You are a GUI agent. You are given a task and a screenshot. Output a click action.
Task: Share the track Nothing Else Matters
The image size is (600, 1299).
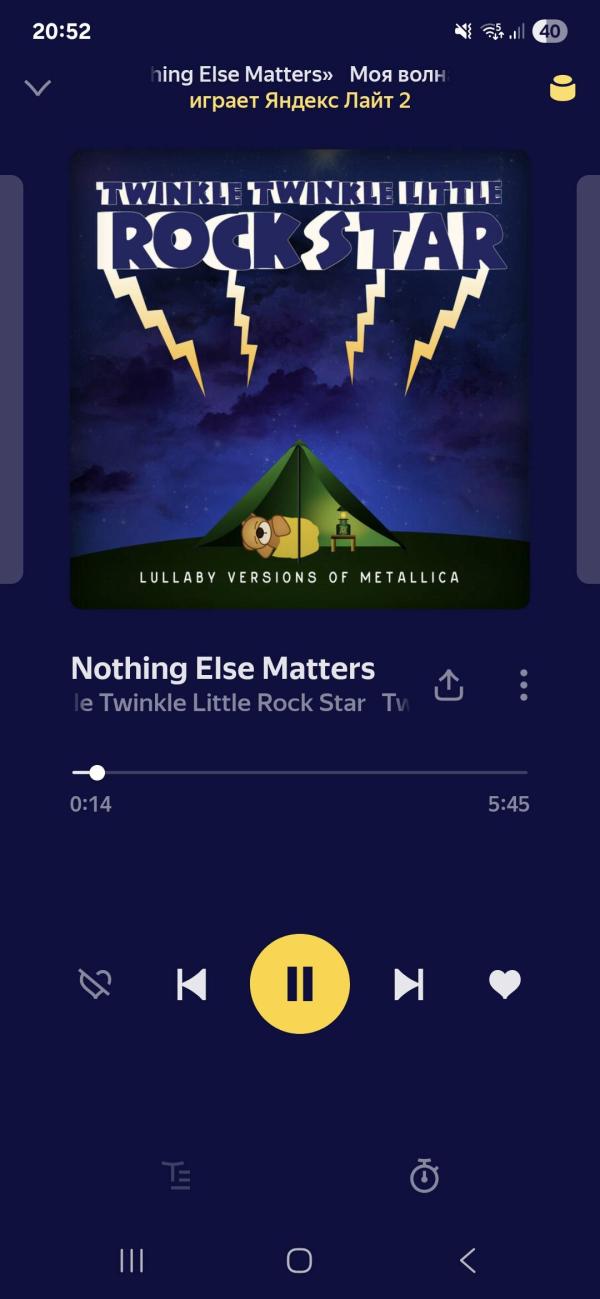click(x=449, y=685)
